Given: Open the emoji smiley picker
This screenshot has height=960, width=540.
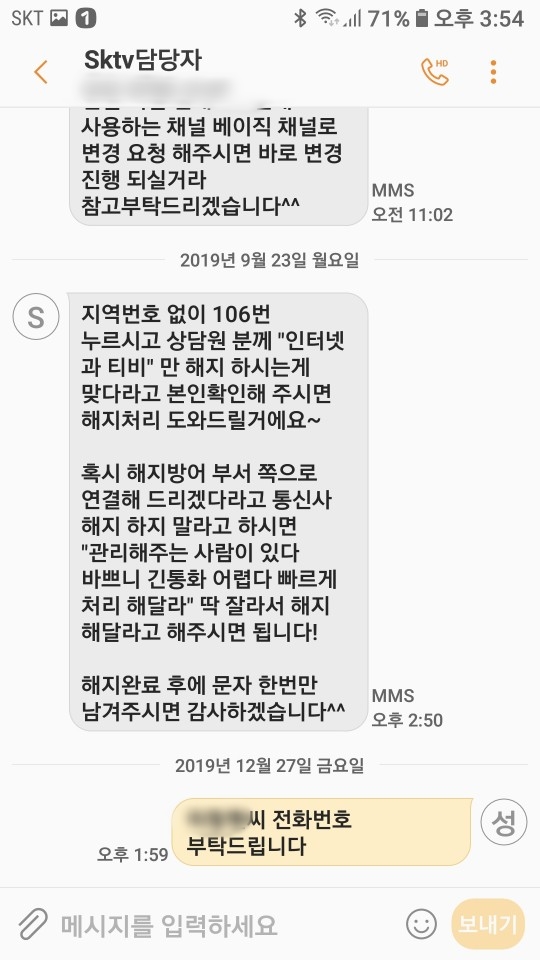Looking at the screenshot, I should tap(421, 924).
